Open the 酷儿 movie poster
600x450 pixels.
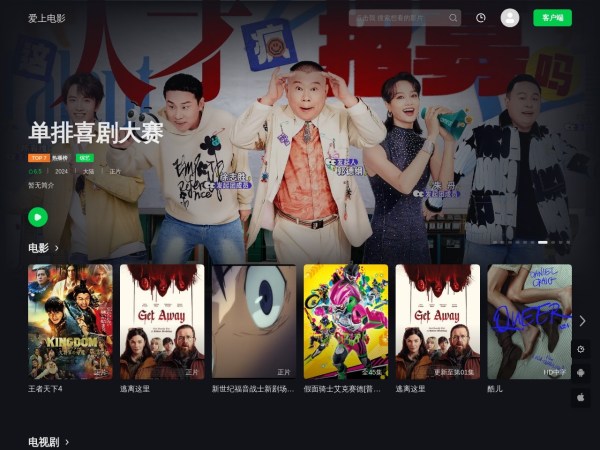coord(529,321)
